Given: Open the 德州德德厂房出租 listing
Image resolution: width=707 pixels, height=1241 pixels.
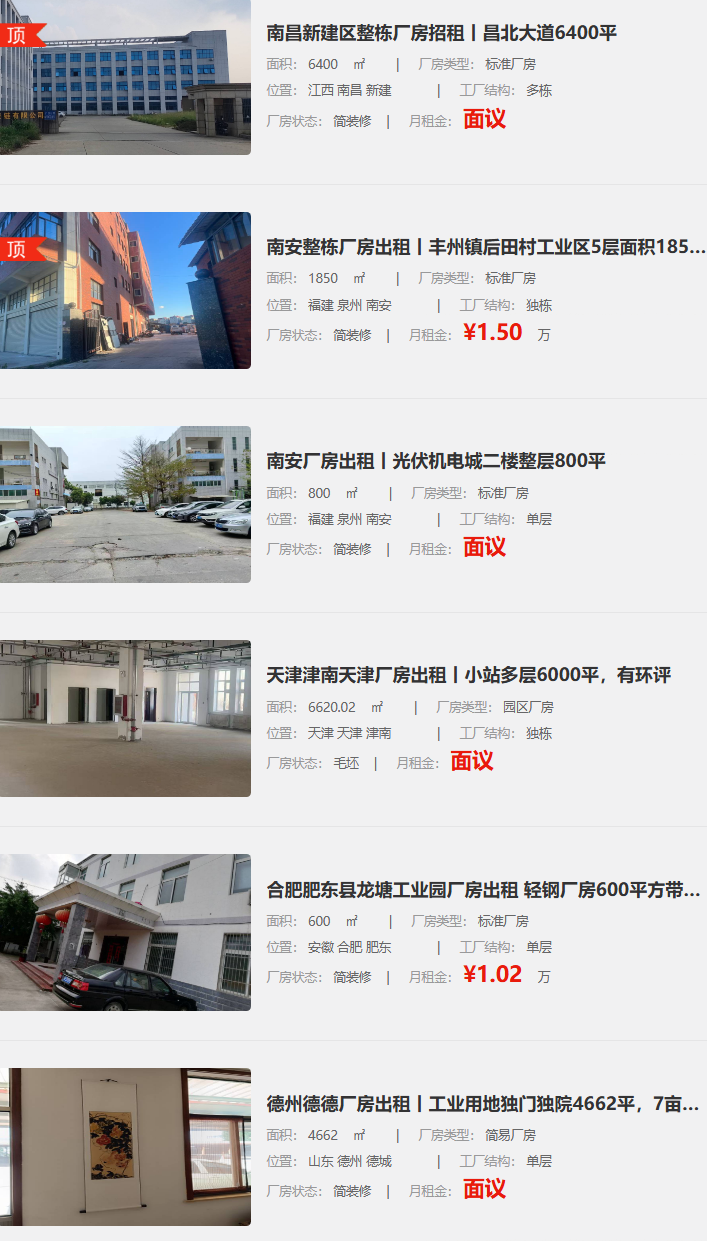Looking at the screenshot, I should 482,1103.
